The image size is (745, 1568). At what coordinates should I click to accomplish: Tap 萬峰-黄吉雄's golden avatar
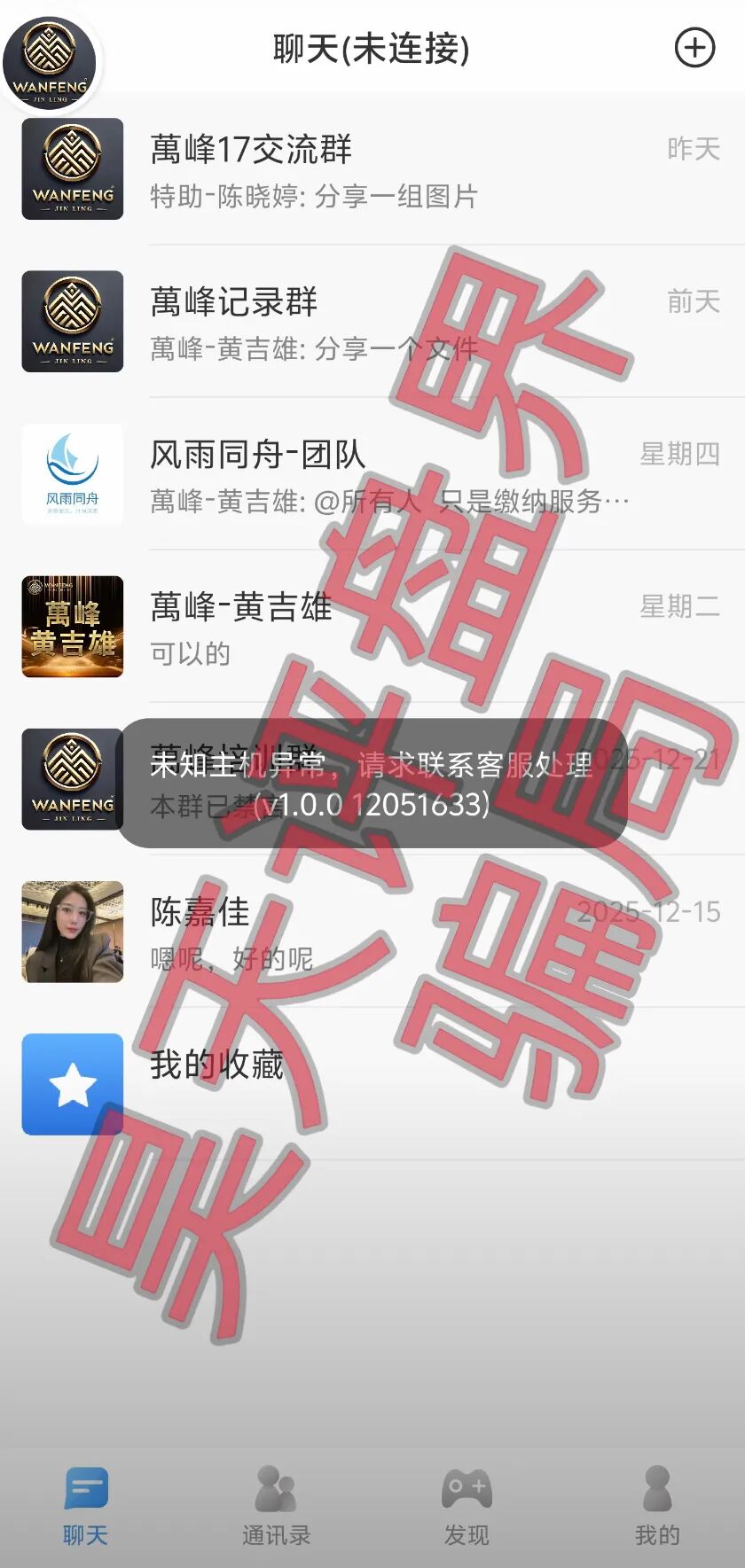72,628
